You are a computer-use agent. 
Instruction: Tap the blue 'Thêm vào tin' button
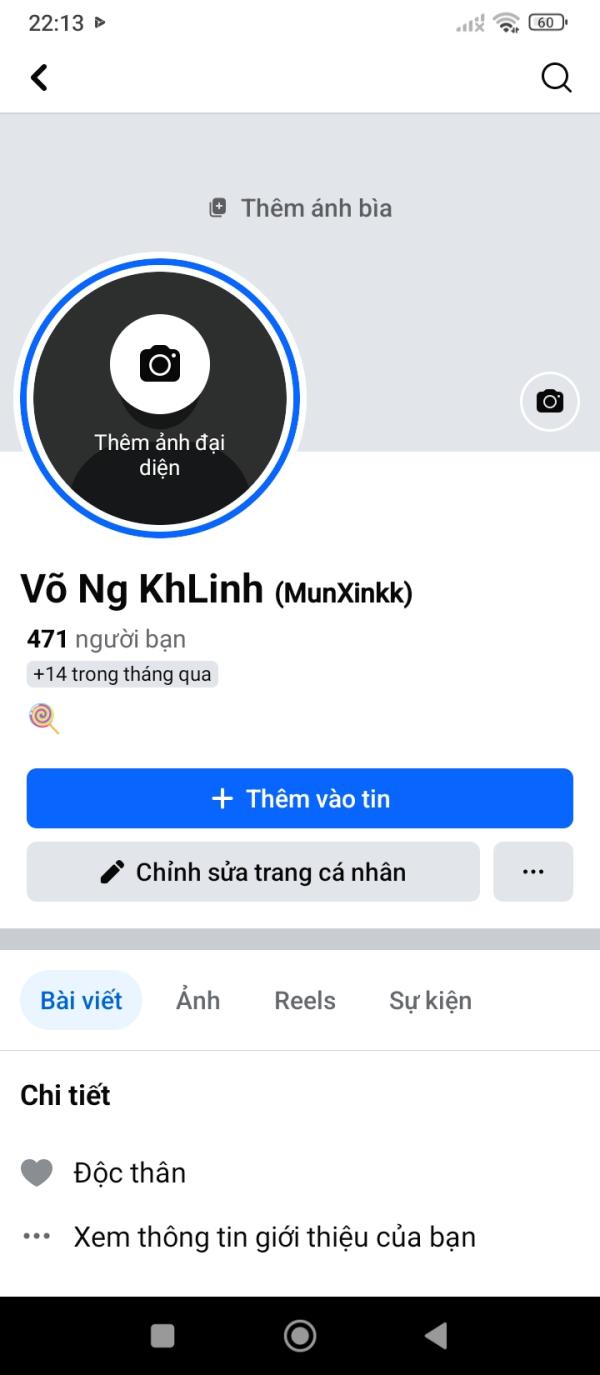click(x=300, y=798)
